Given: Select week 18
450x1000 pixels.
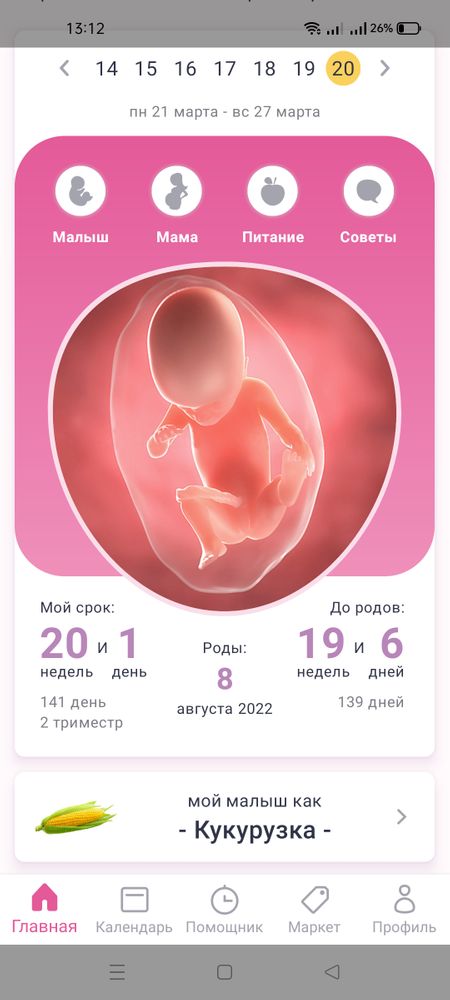Looking at the screenshot, I should [x=265, y=68].
